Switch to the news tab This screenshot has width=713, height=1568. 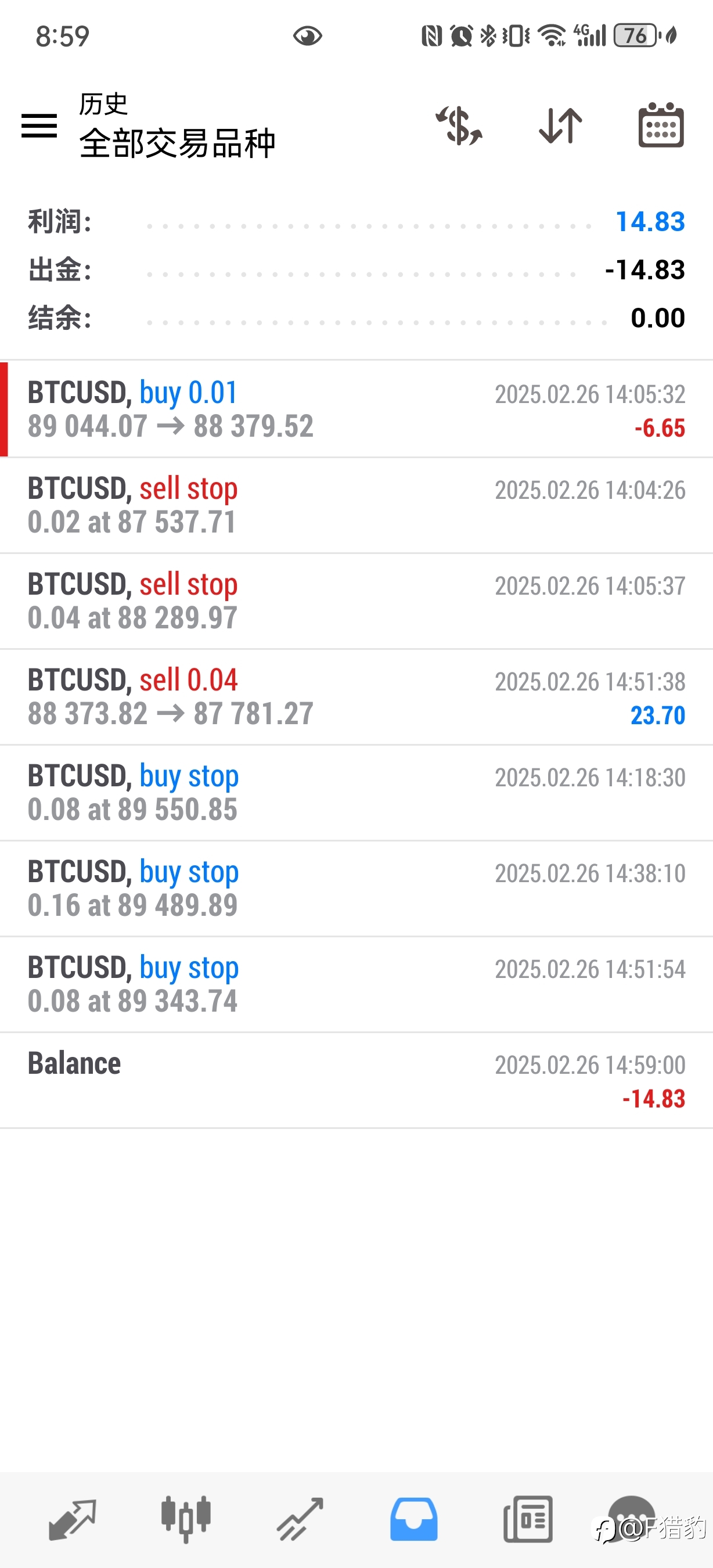tap(528, 1520)
